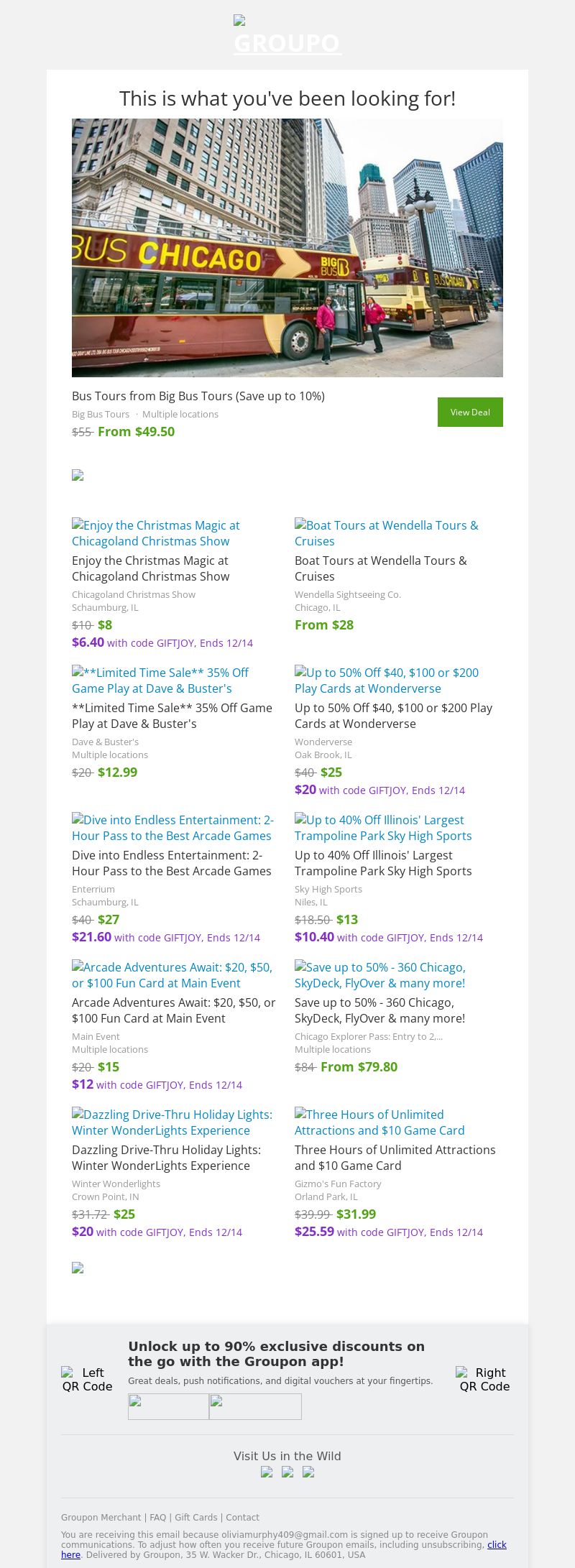
Task: Open Three Hours of Unlimited Attractions link
Action: [379, 1122]
